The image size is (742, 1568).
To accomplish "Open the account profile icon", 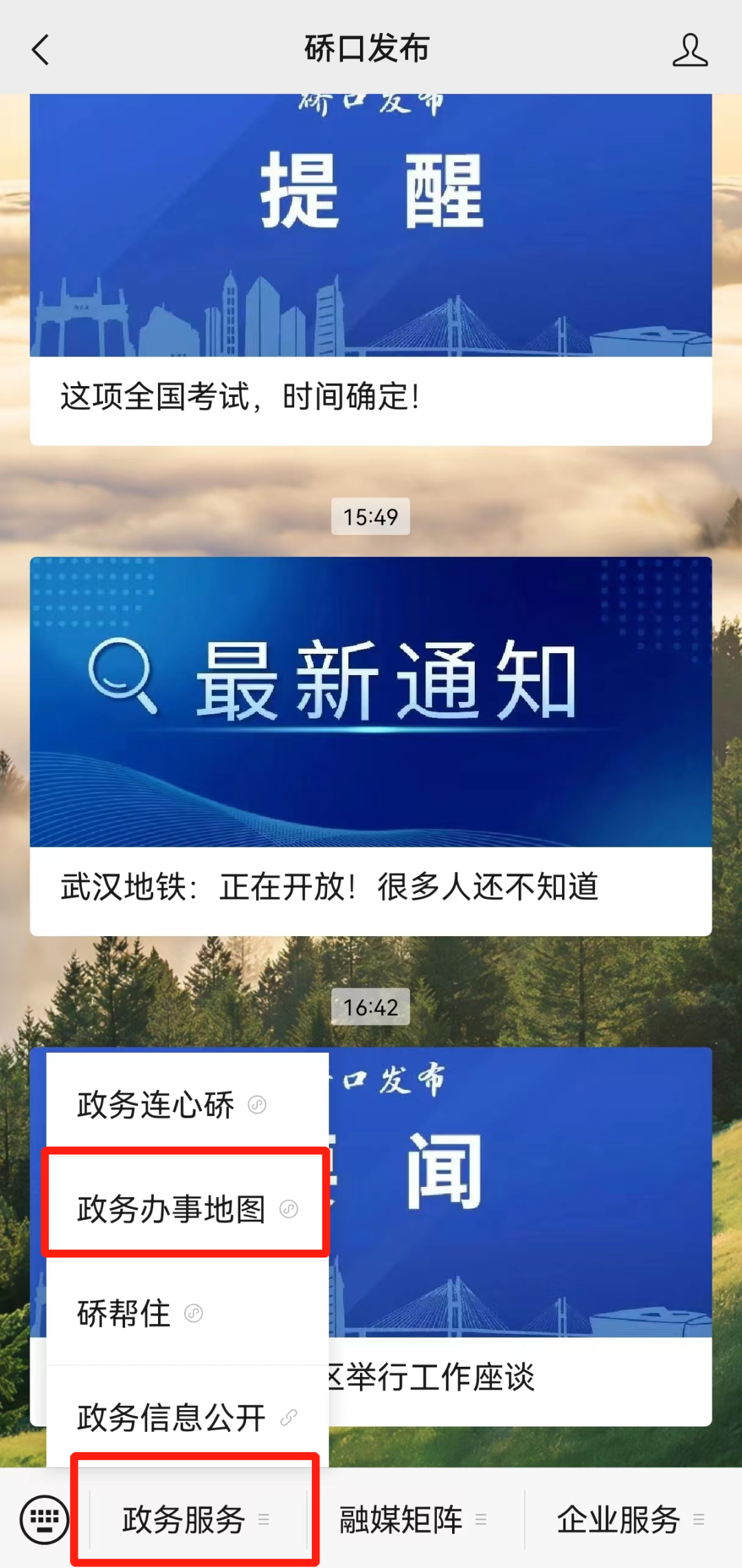I will [x=689, y=50].
